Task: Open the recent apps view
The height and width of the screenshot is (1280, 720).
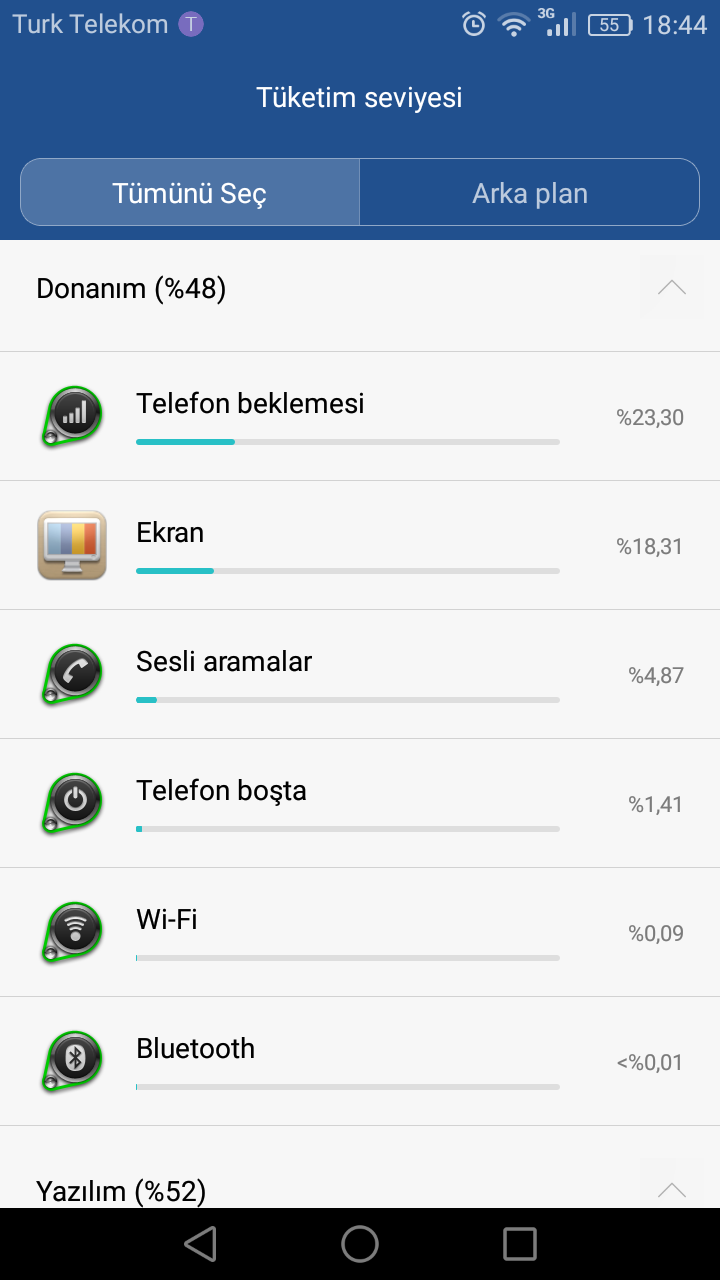Action: [x=520, y=1244]
